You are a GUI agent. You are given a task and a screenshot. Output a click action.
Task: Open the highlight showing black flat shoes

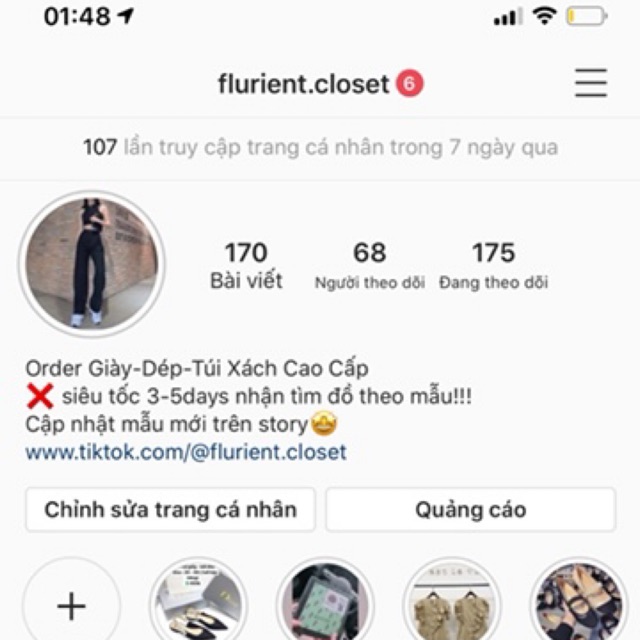[x=198, y=604]
